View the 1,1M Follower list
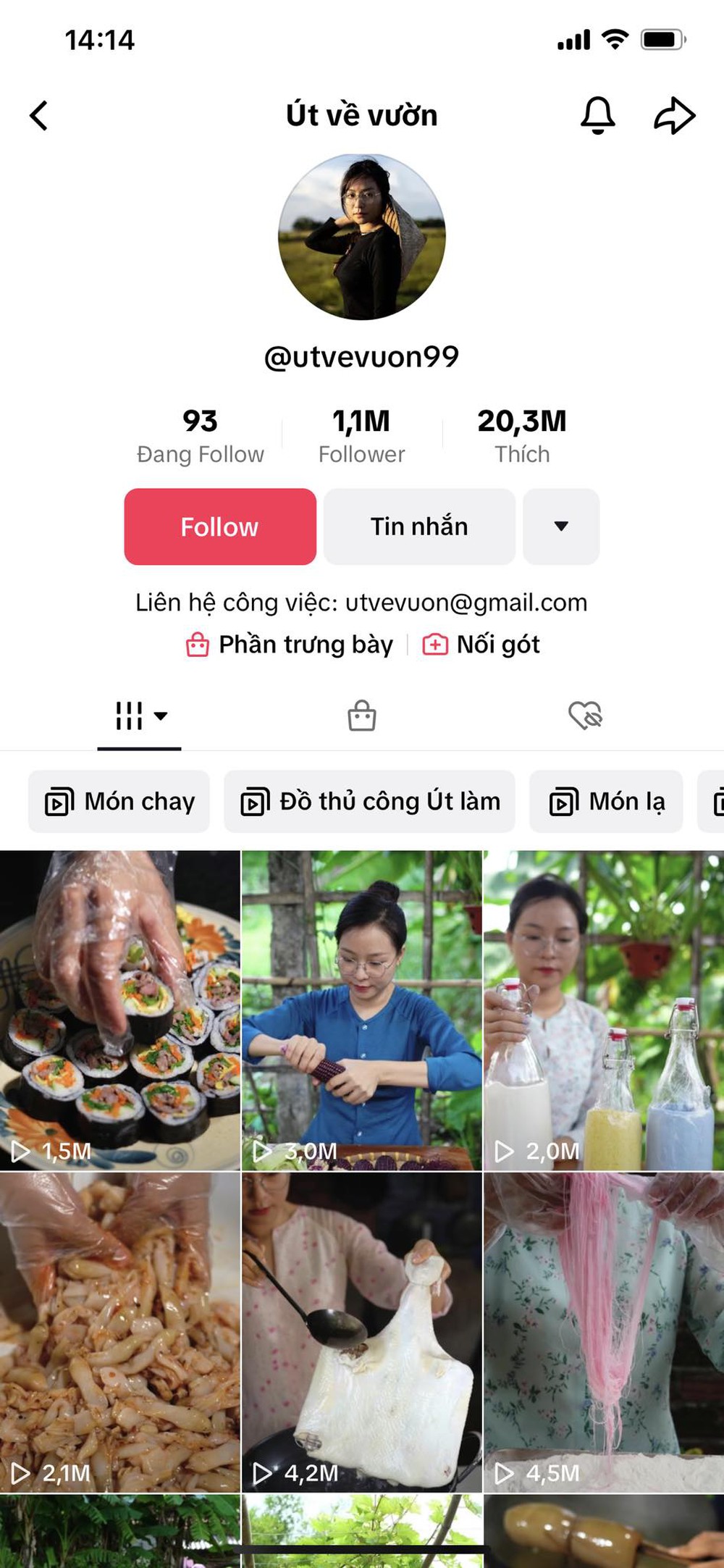Image resolution: width=724 pixels, height=1568 pixels. pyautogui.click(x=361, y=435)
